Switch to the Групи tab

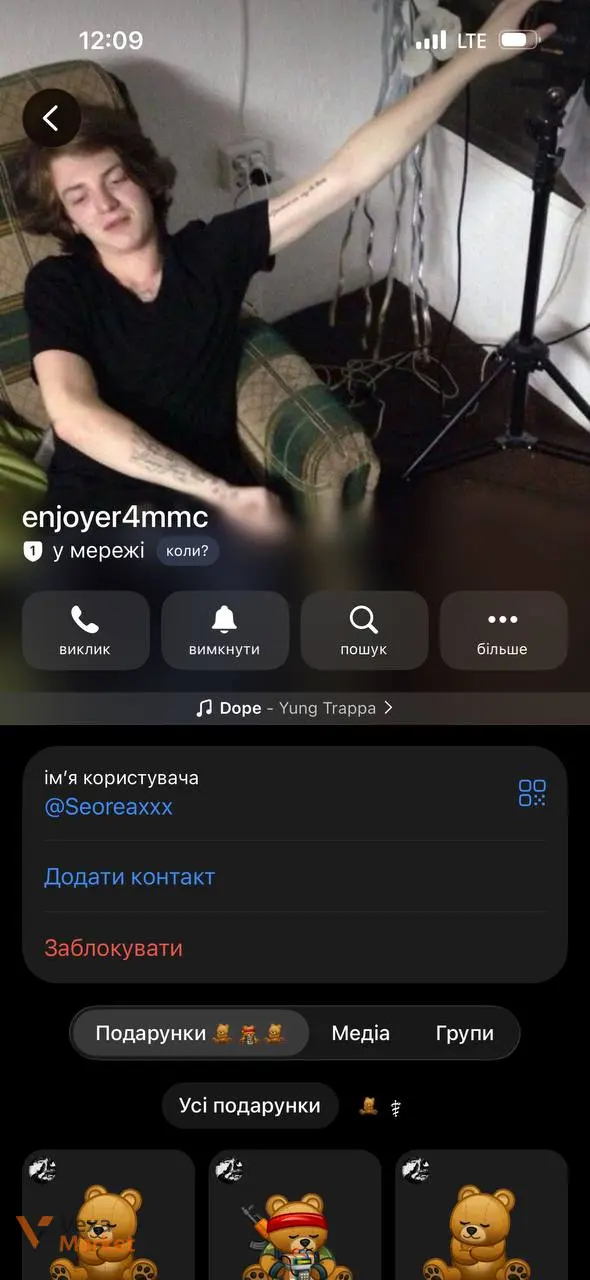pyautogui.click(x=465, y=1033)
